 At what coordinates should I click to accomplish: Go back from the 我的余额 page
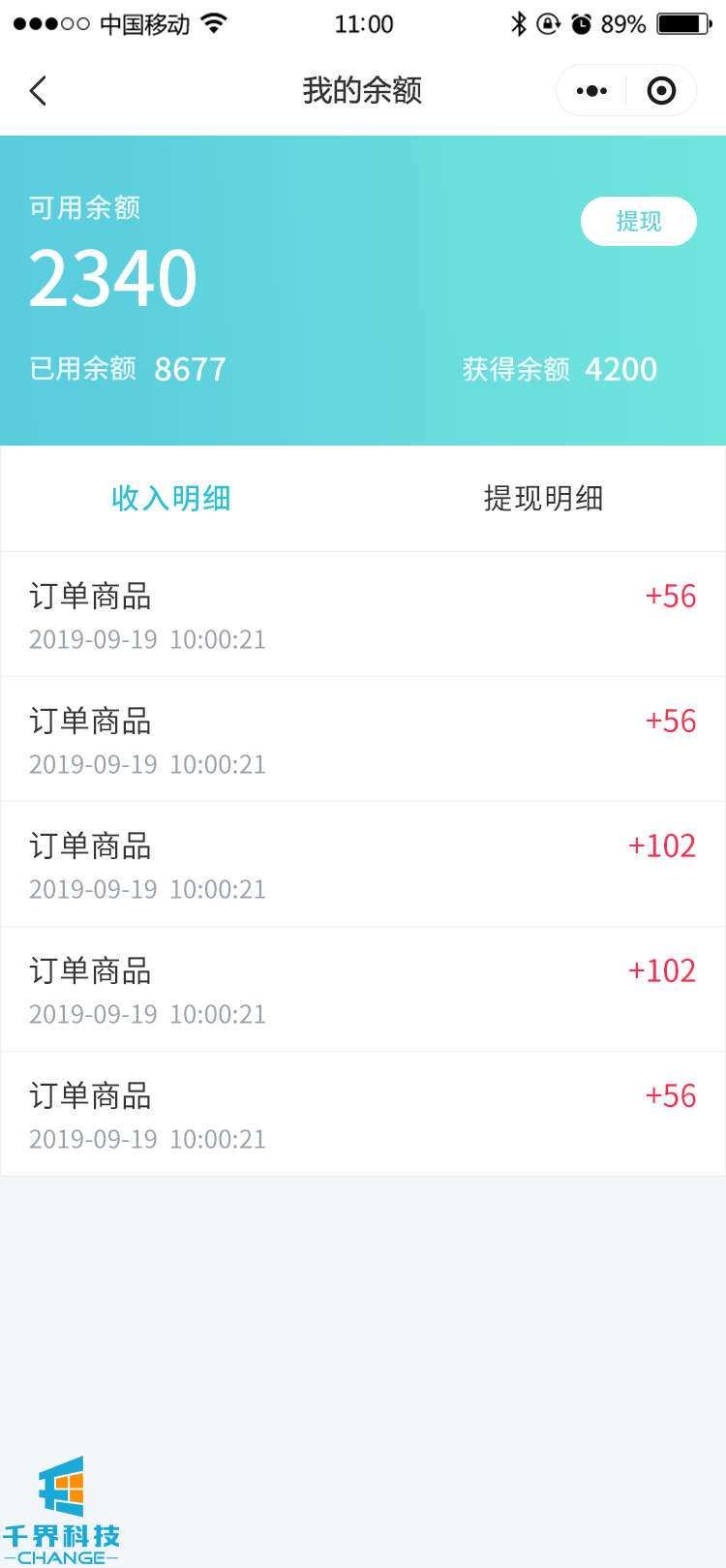point(39,91)
